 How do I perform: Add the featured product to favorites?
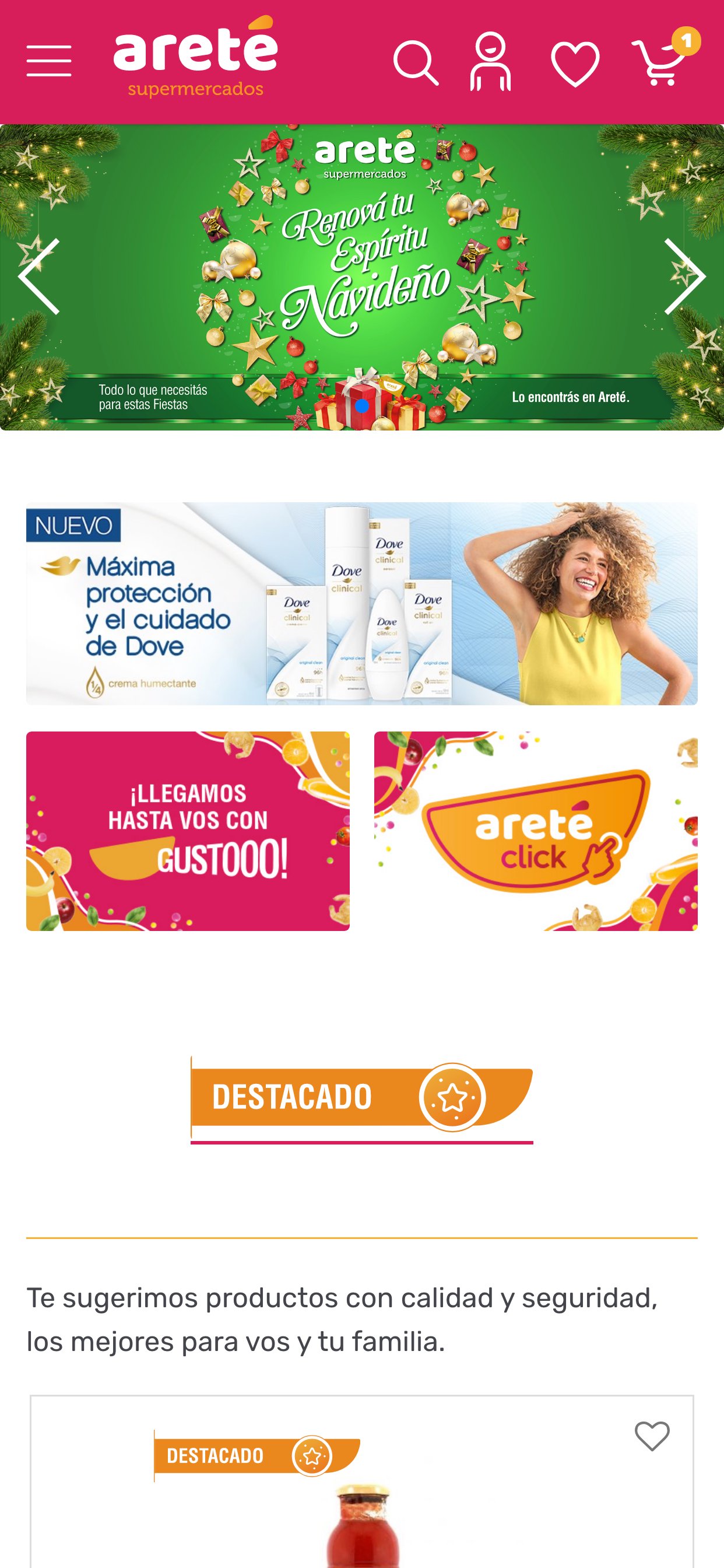pos(652,1436)
